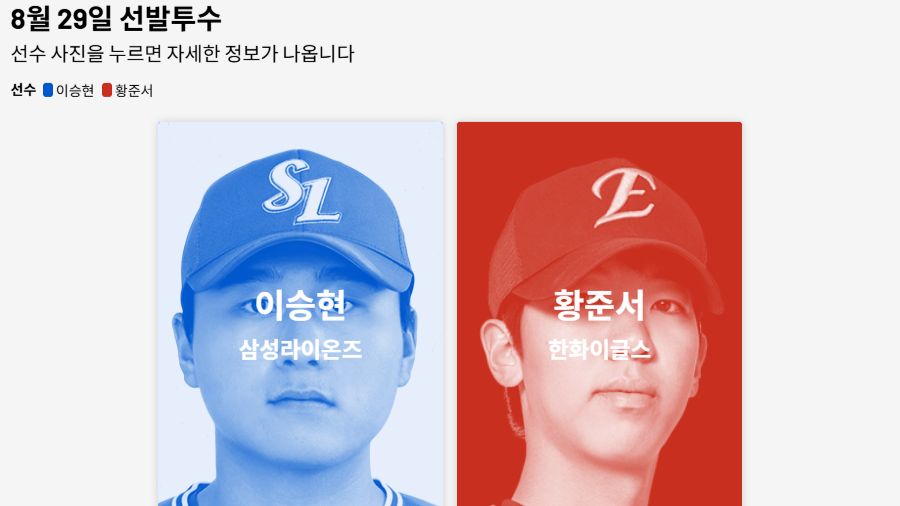Image resolution: width=900 pixels, height=506 pixels.
Task: Open 황준서 player card for details
Action: tap(599, 314)
